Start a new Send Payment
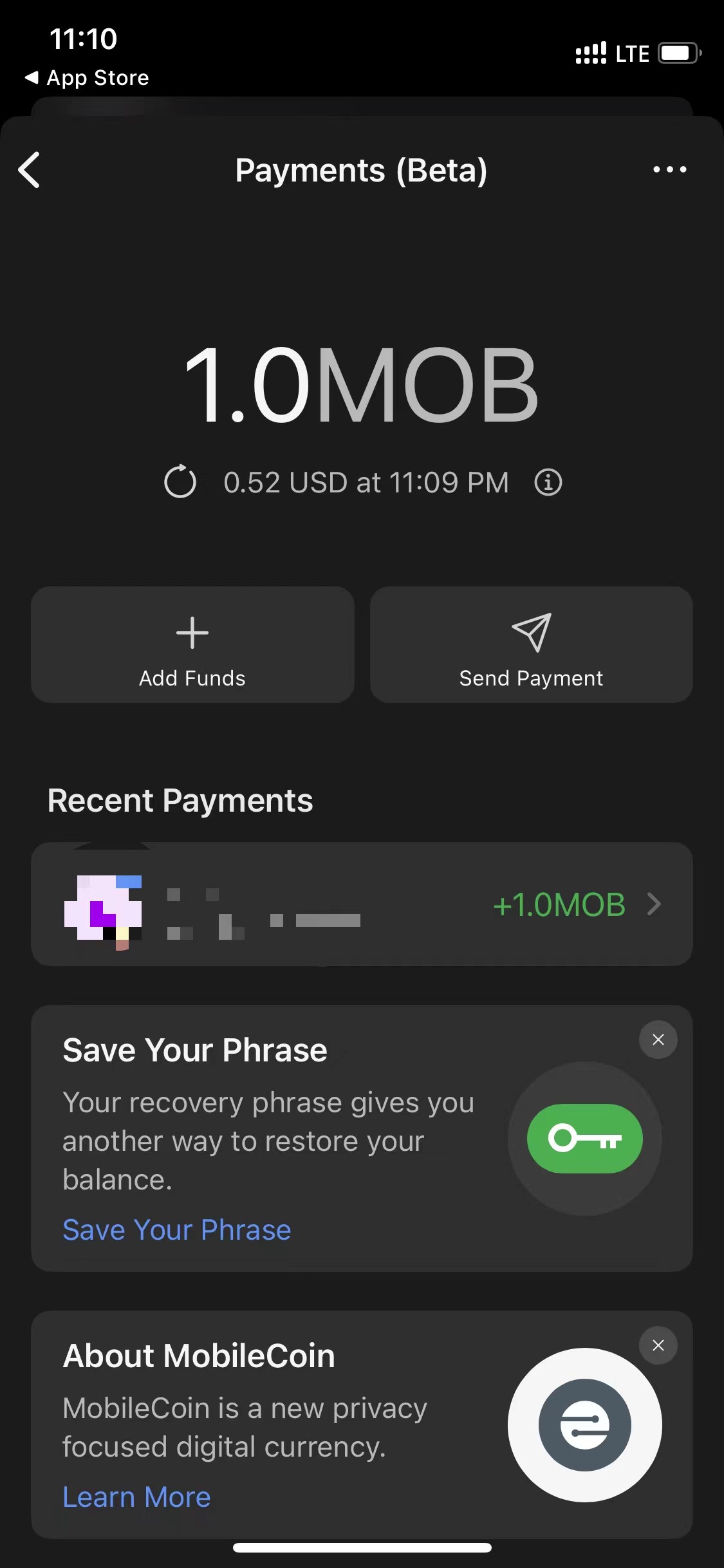The image size is (724, 1568). point(531,644)
